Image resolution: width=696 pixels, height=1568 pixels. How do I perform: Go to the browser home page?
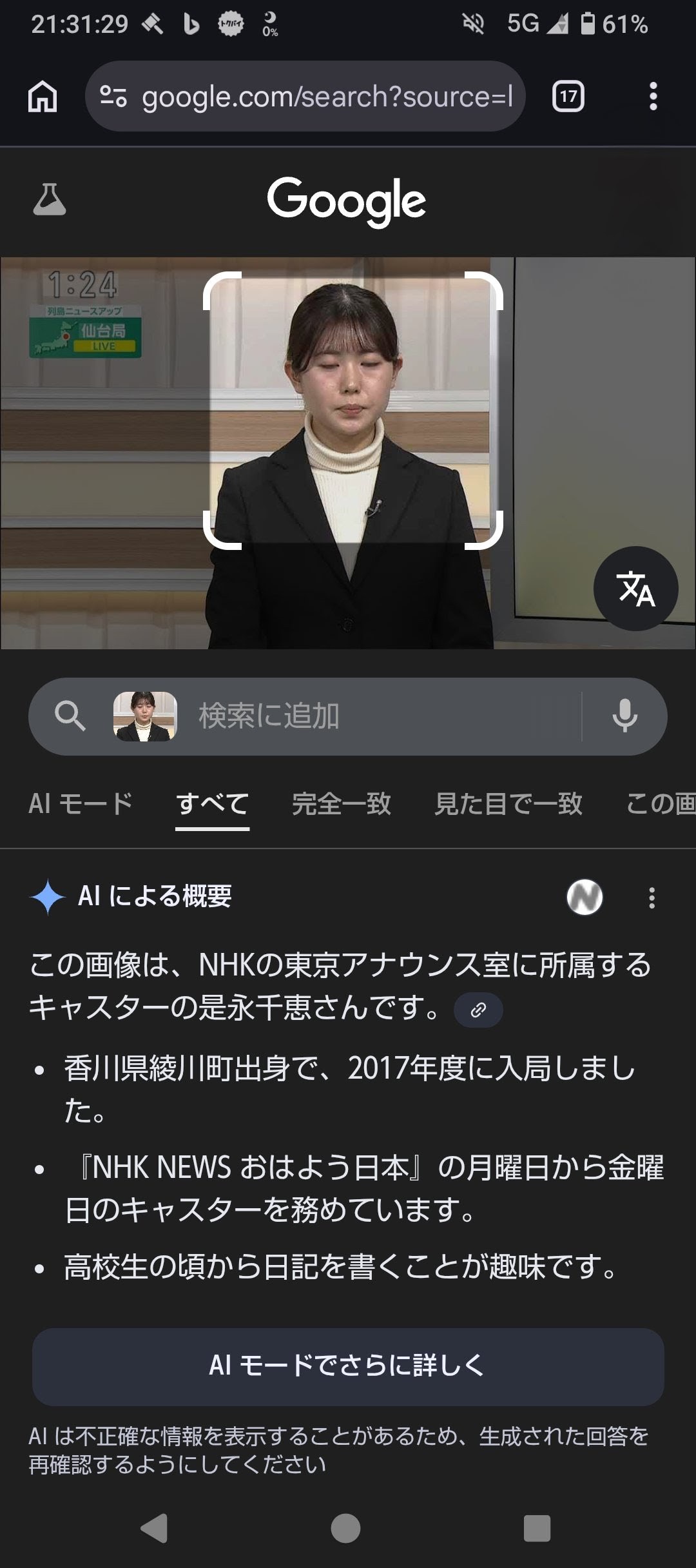point(43,97)
